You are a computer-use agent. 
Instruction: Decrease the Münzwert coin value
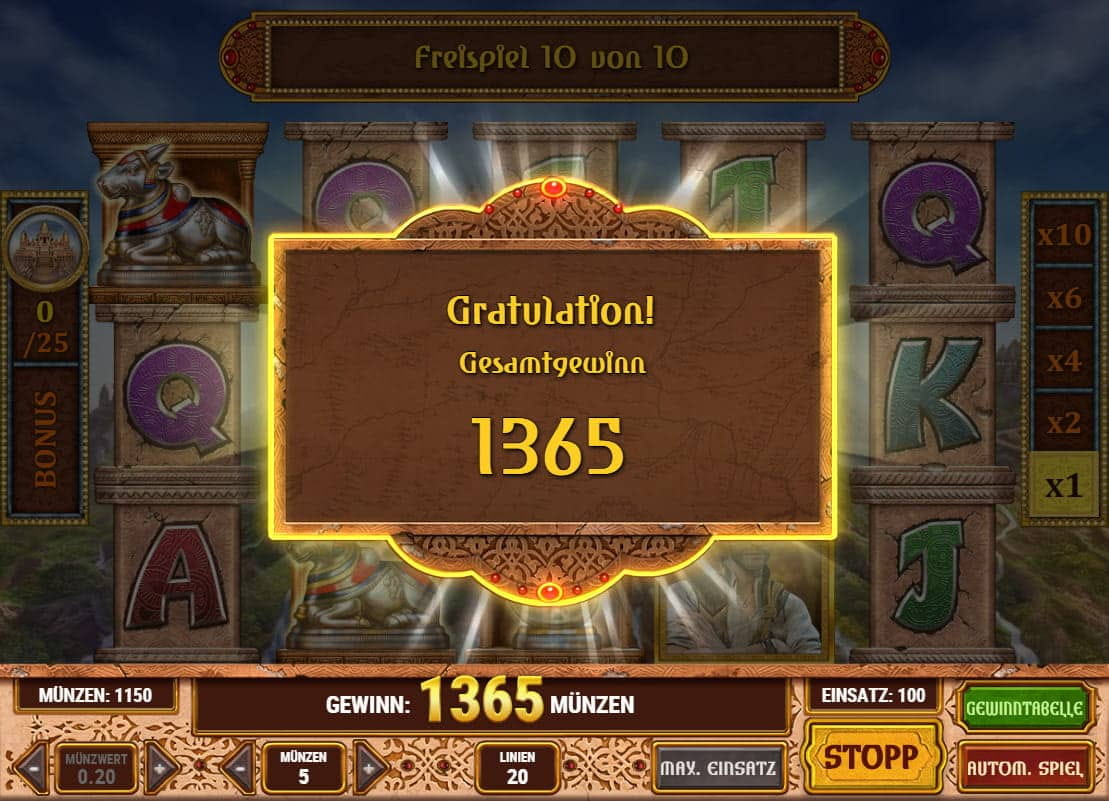pos(34,768)
